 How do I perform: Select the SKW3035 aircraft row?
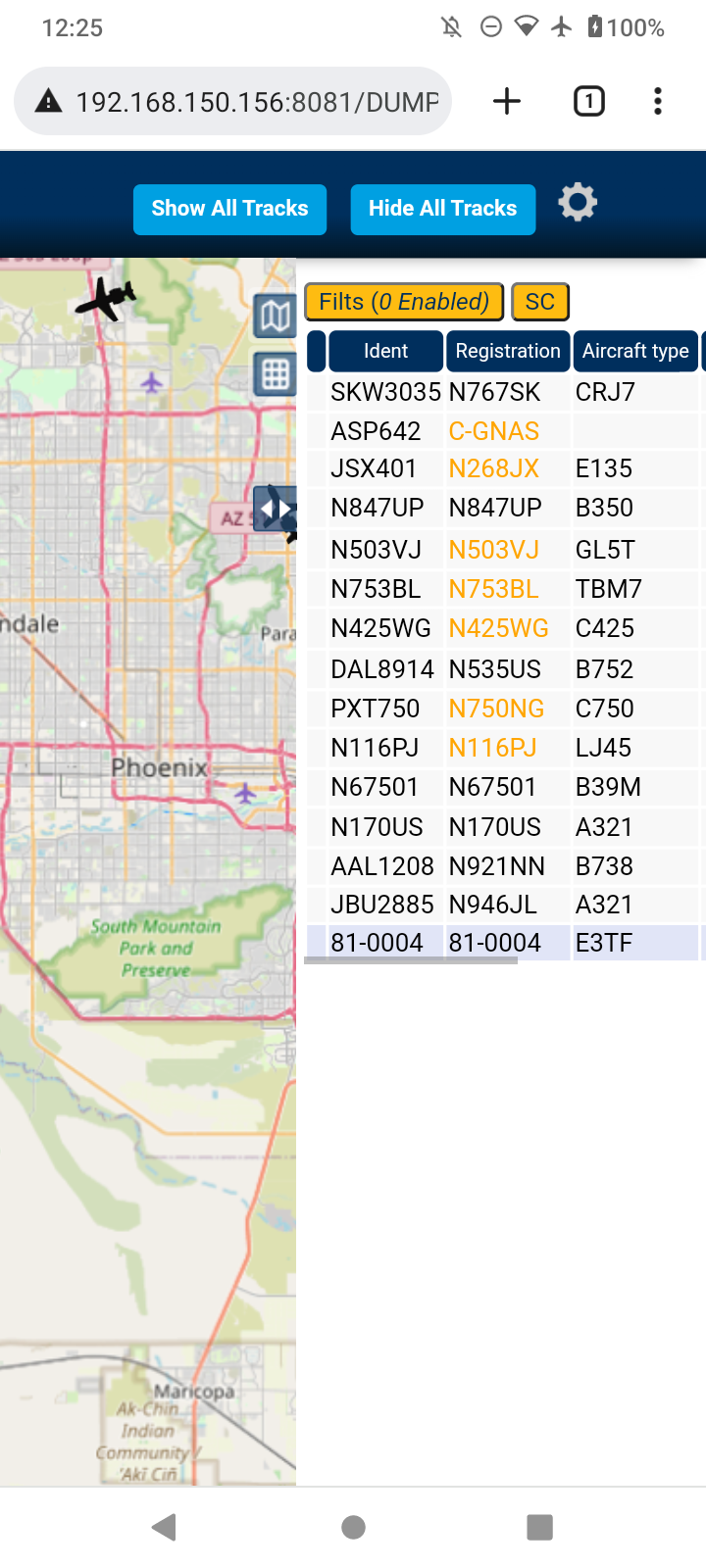coord(505,392)
